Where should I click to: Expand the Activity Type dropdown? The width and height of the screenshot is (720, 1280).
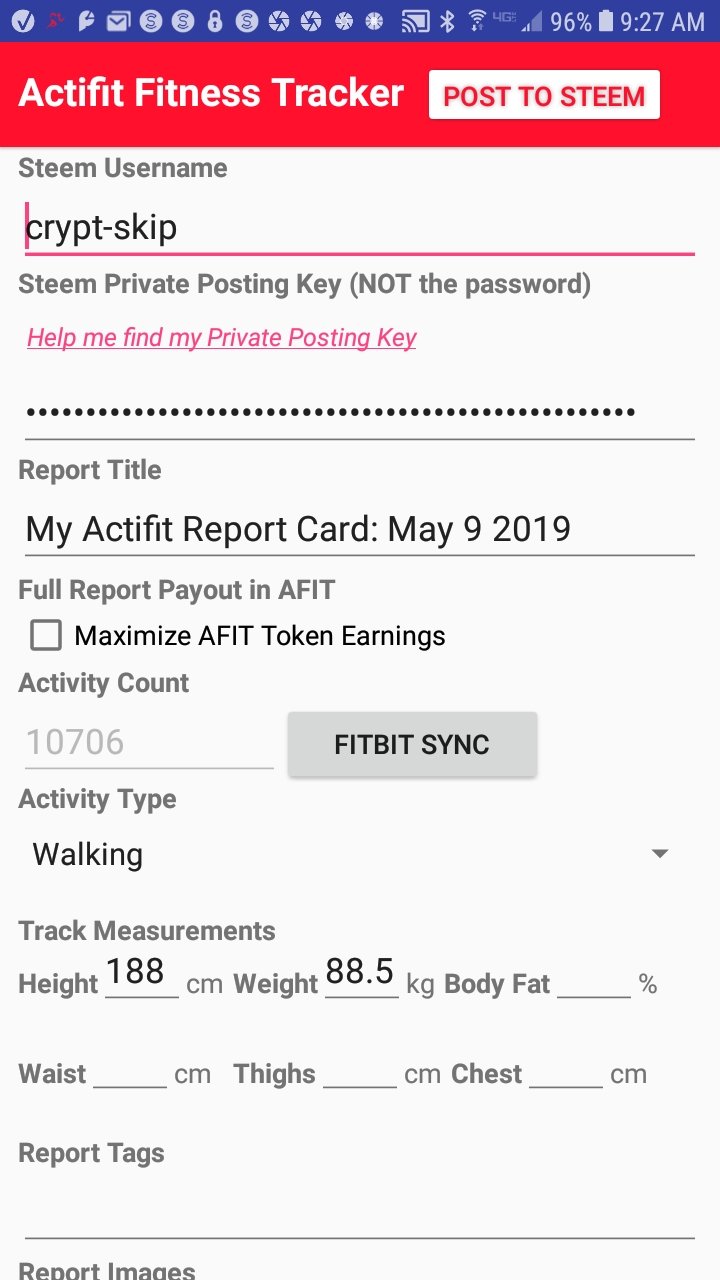(348, 854)
